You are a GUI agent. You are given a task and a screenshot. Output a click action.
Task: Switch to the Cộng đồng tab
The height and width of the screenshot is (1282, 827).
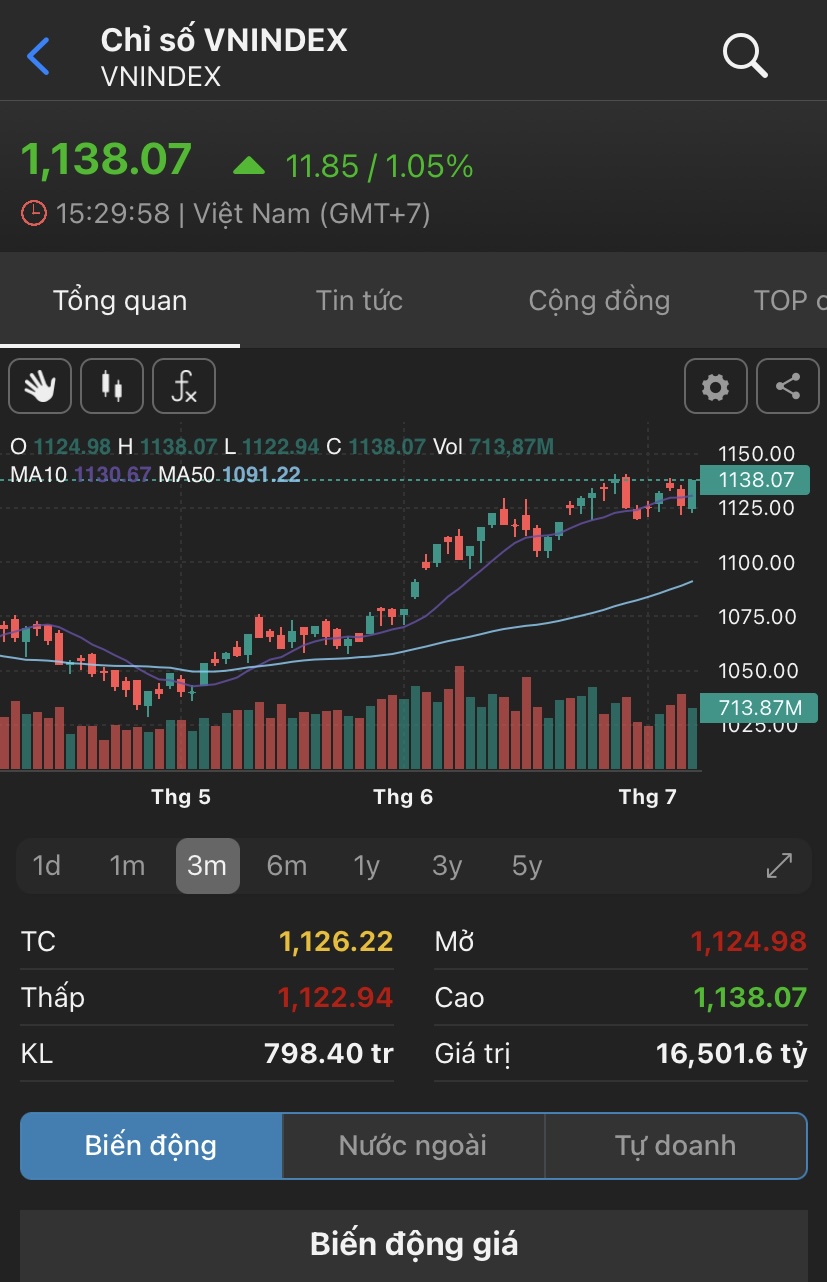point(599,300)
